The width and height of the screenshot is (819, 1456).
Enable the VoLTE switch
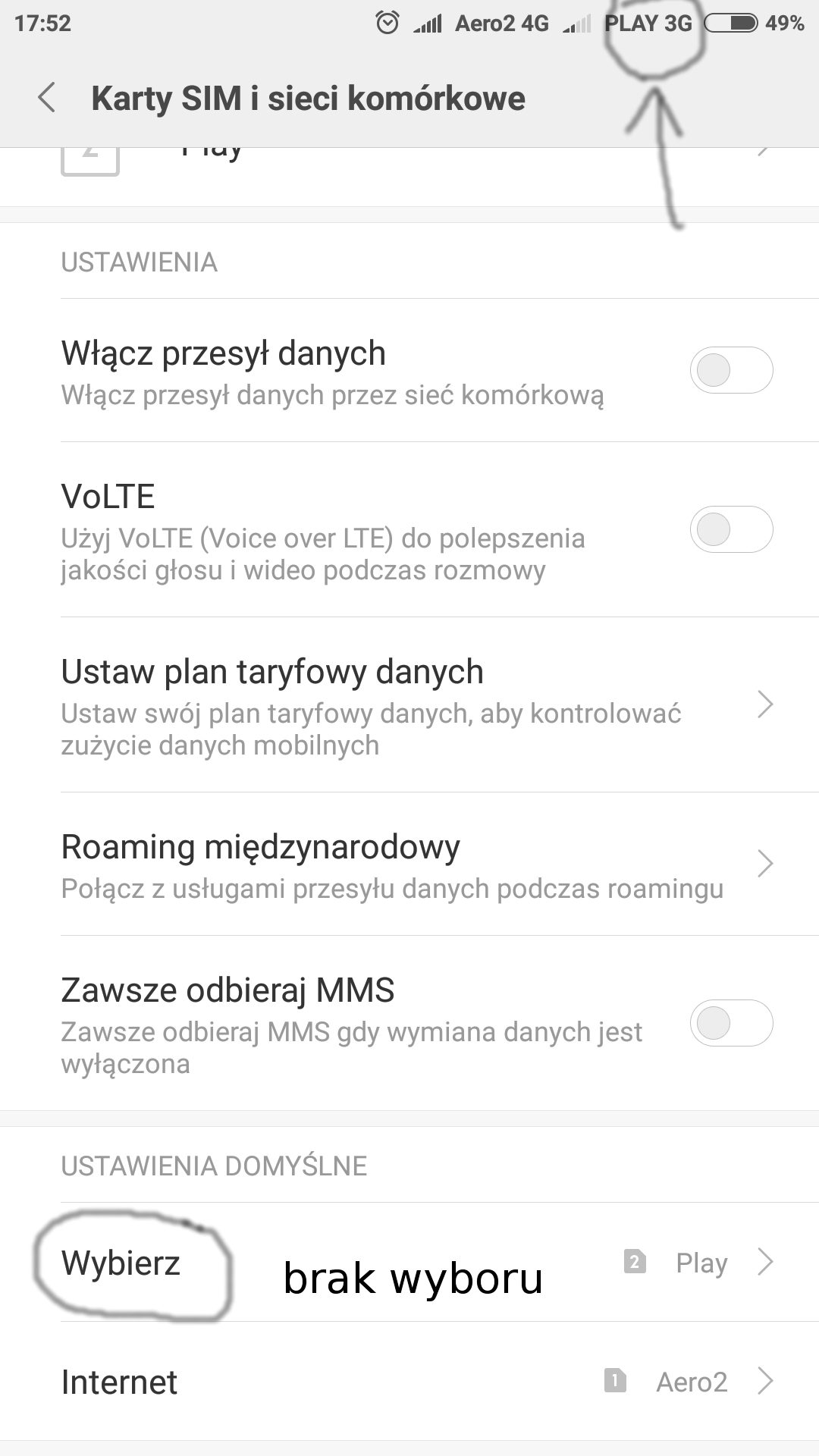(x=730, y=529)
